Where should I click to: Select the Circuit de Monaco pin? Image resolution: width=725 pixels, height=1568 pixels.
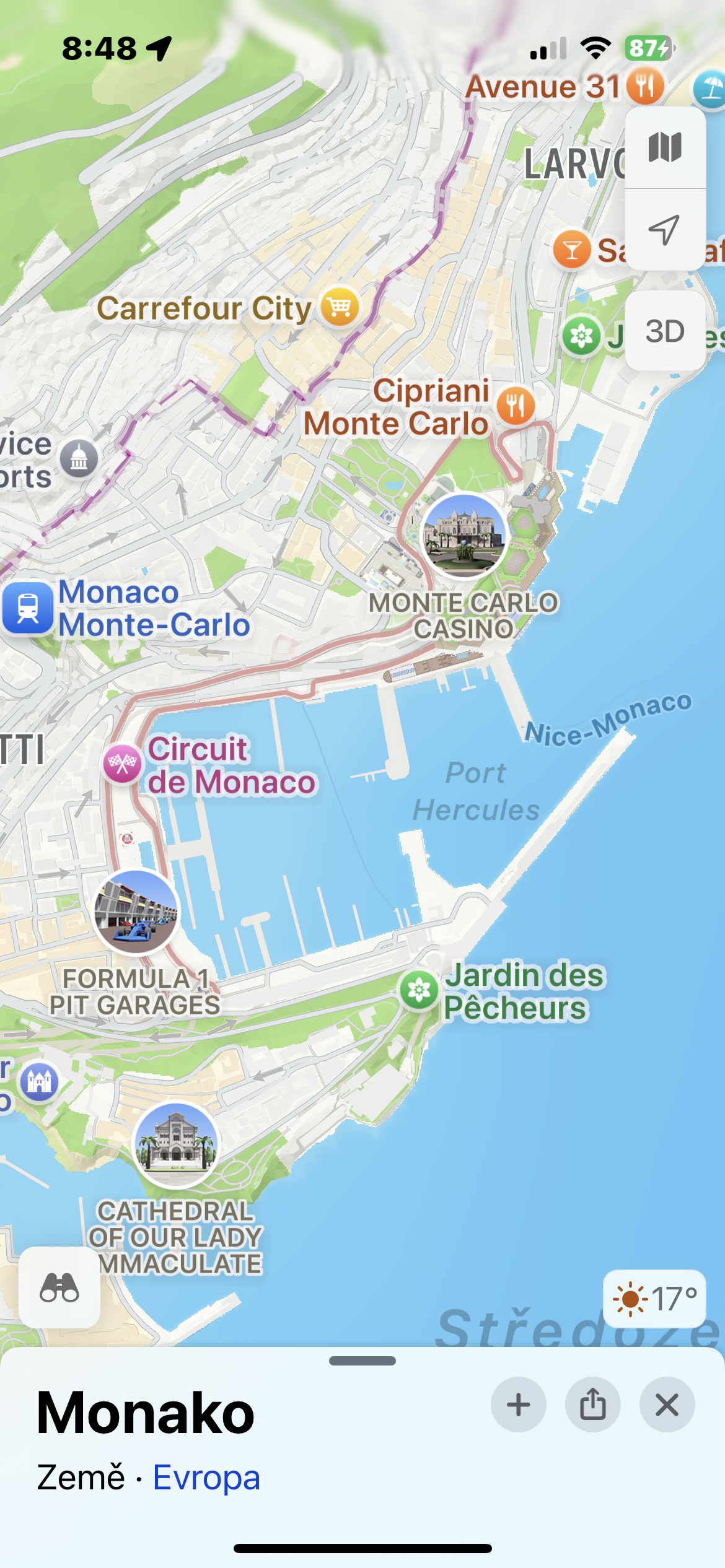(x=122, y=764)
